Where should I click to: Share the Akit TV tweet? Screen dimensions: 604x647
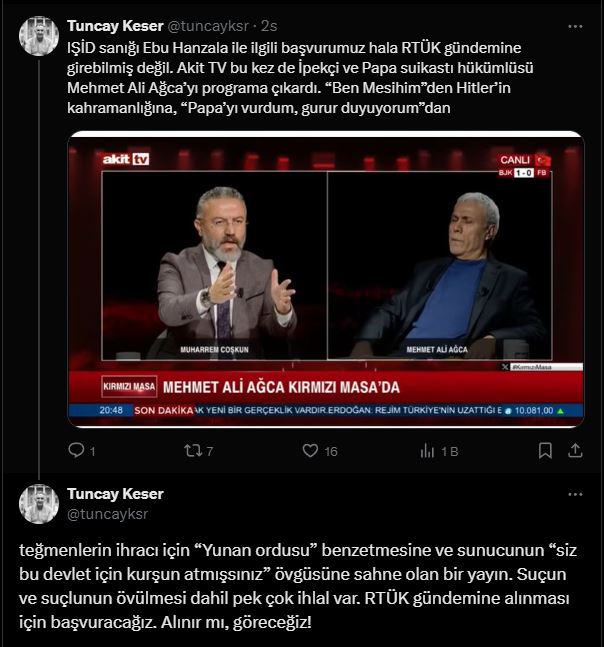coord(574,451)
